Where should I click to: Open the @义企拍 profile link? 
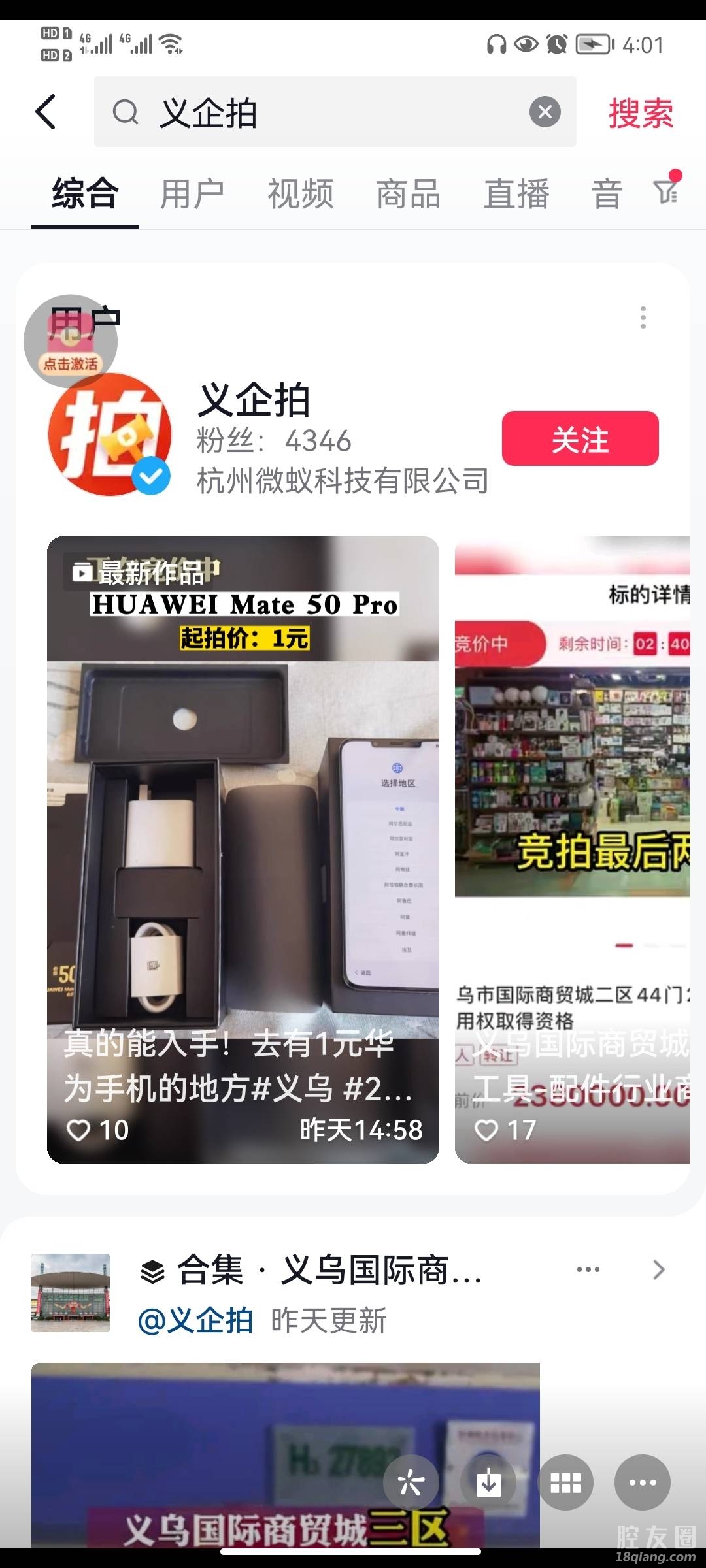pyautogui.click(x=195, y=1320)
